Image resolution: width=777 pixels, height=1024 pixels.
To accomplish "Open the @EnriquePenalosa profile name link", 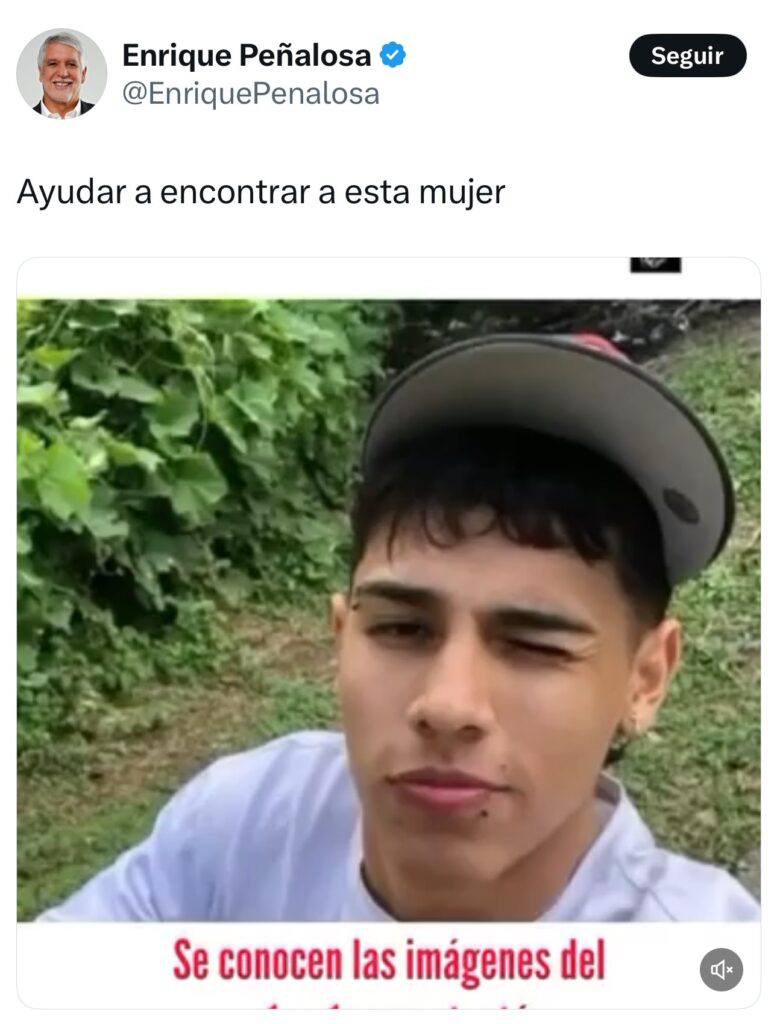I will click(250, 94).
